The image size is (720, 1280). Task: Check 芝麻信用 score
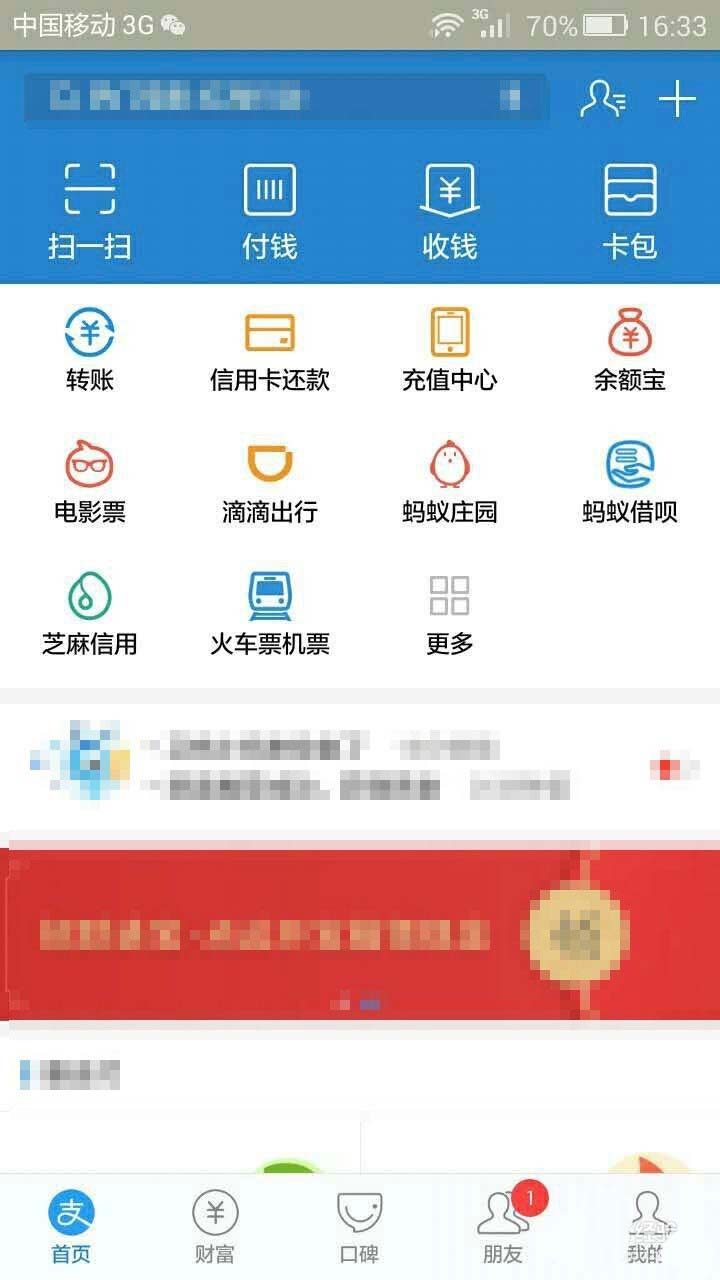coord(90,614)
